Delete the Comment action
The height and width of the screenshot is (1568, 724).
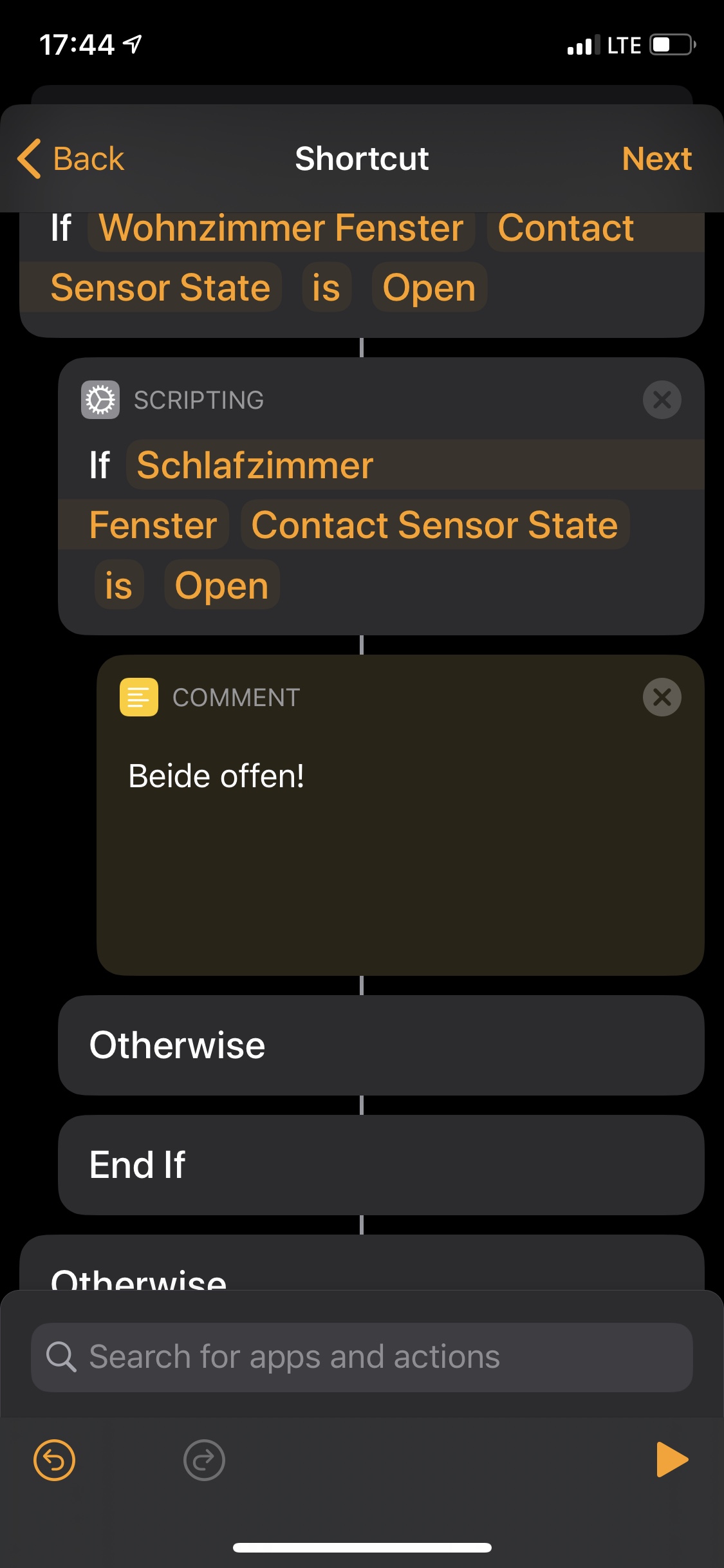coord(662,697)
